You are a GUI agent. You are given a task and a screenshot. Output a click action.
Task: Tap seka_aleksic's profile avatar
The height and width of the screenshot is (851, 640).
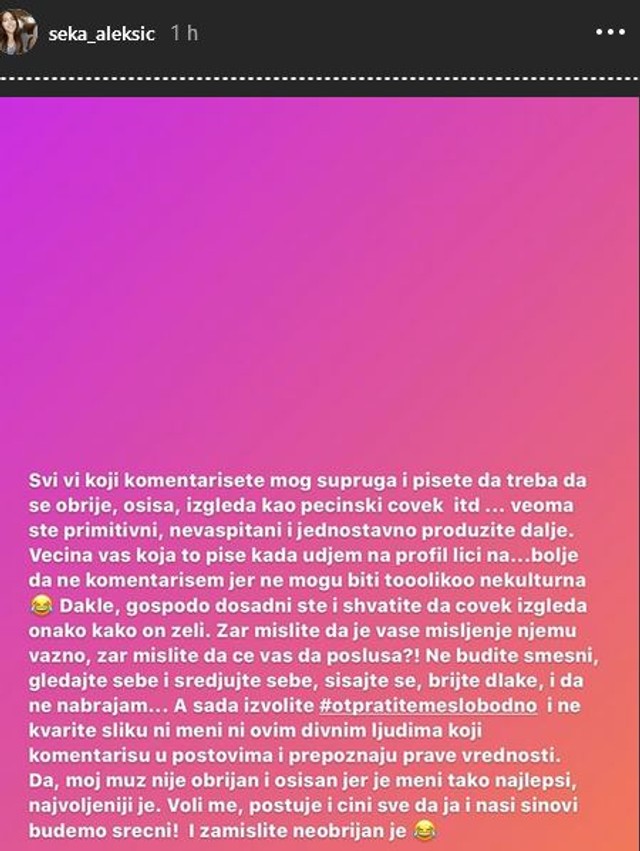coord(19,32)
